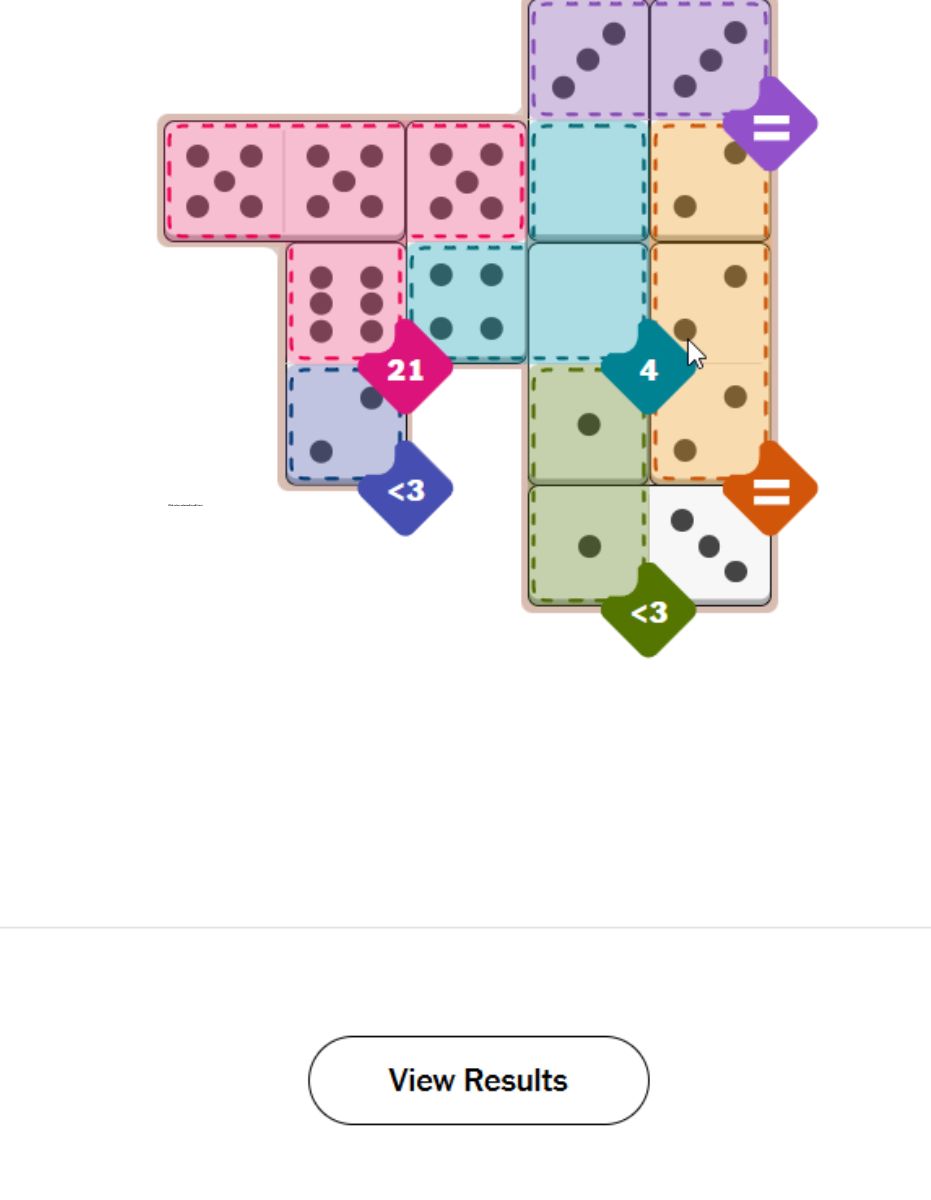Click the orange equals constraint badge
The height and width of the screenshot is (1200, 931).
coord(771,489)
